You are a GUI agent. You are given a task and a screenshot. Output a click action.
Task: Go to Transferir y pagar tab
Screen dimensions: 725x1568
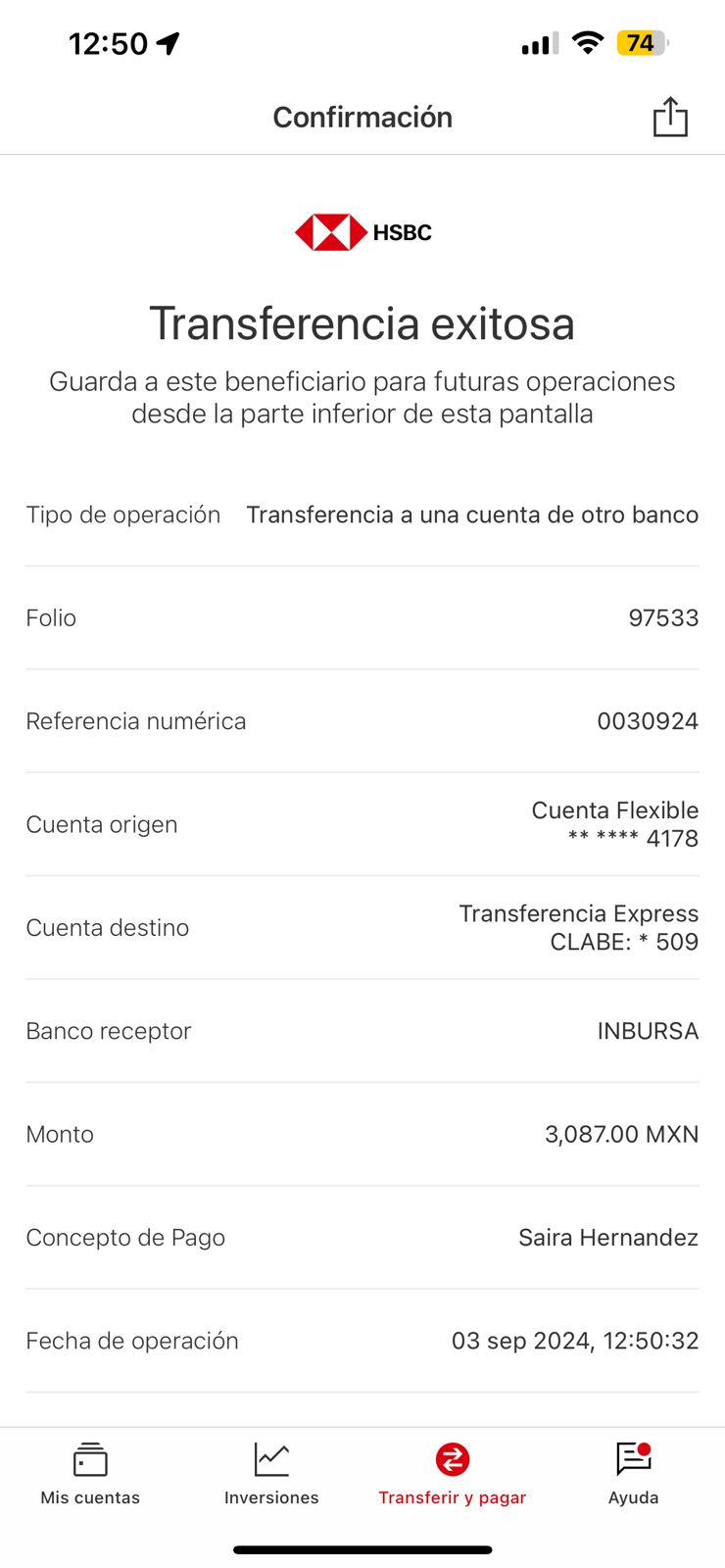click(453, 1473)
